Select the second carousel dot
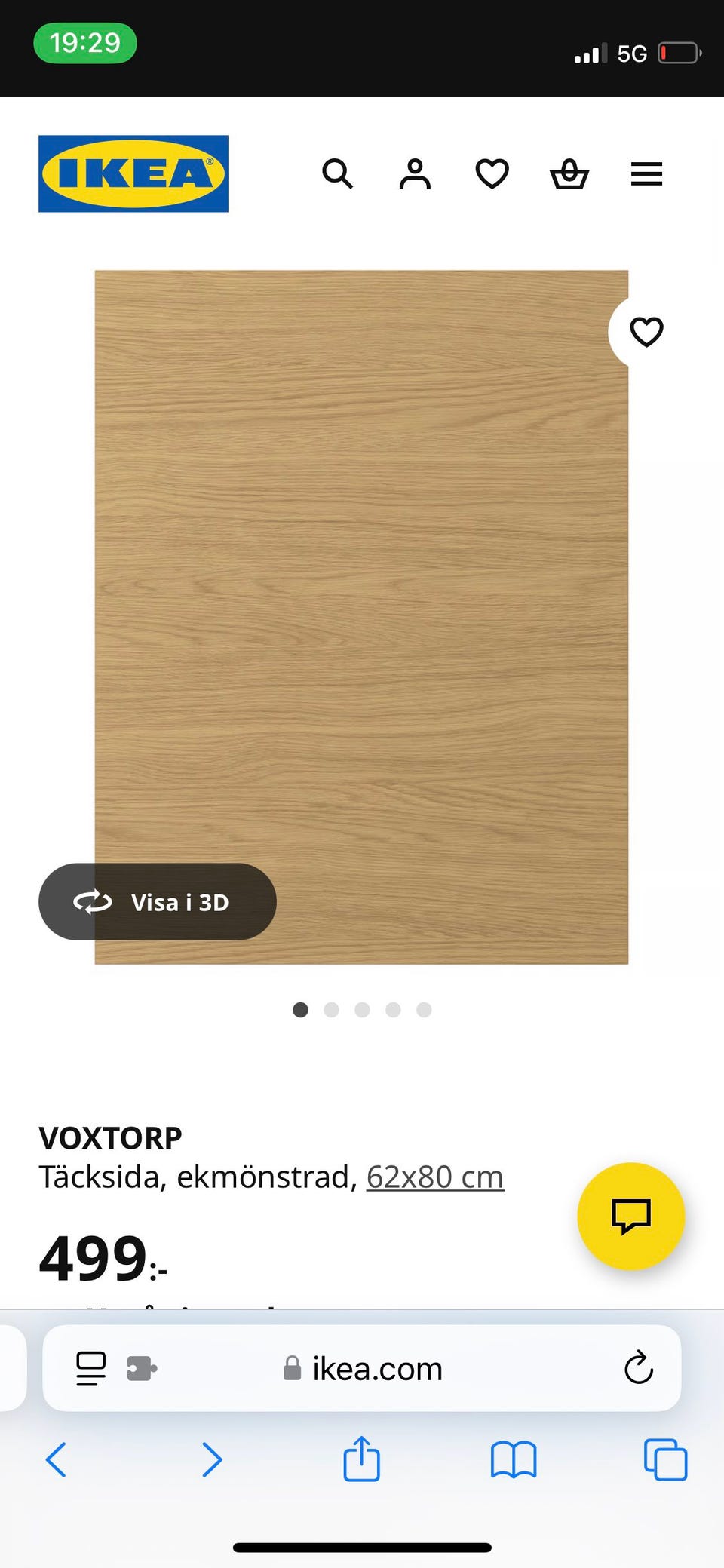 point(331,1010)
